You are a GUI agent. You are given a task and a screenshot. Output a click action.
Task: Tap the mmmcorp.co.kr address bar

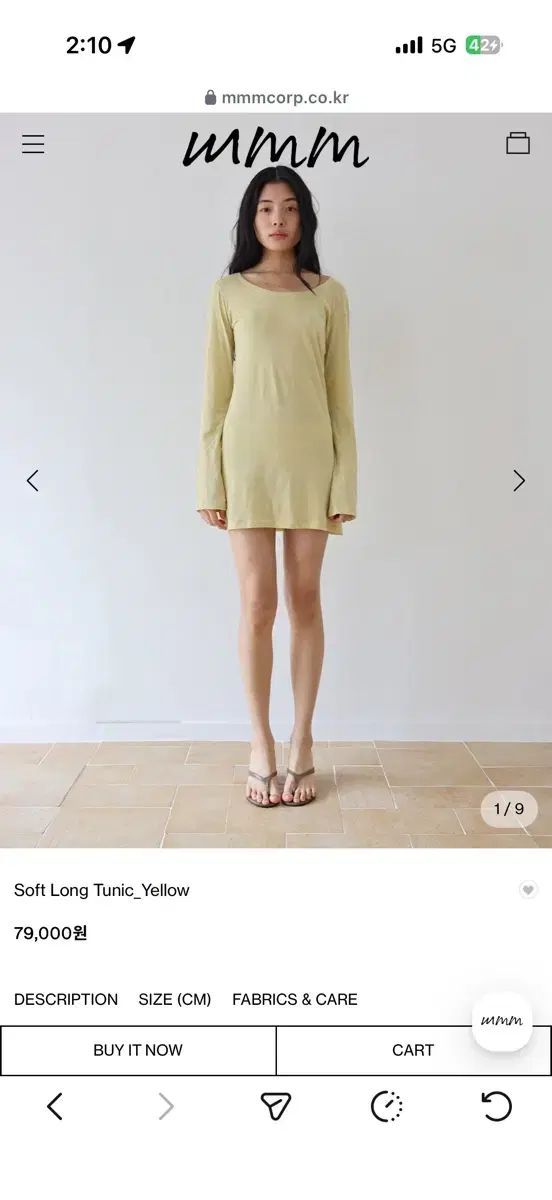[276, 97]
